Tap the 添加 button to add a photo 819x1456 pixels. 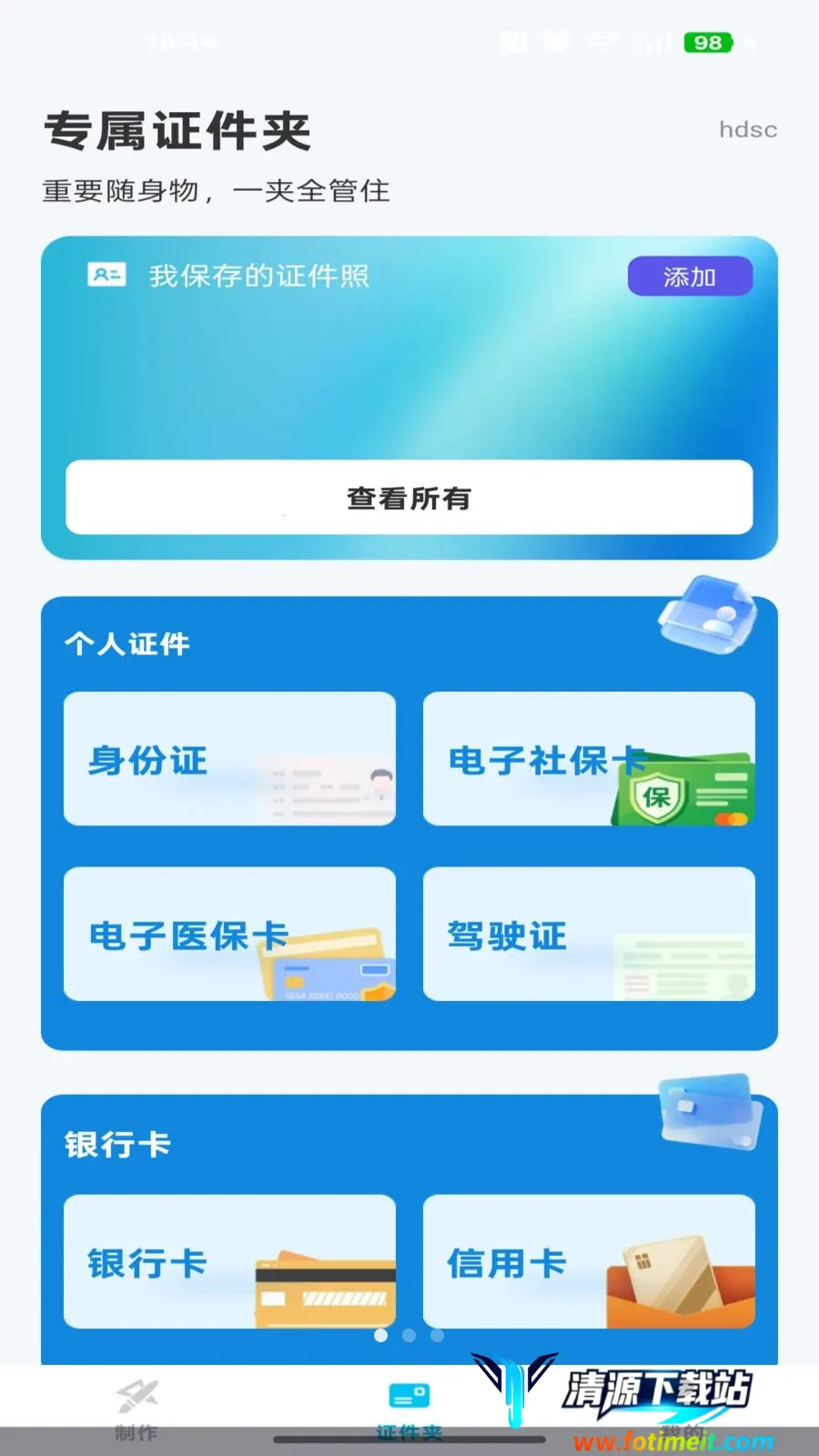pyautogui.click(x=690, y=277)
